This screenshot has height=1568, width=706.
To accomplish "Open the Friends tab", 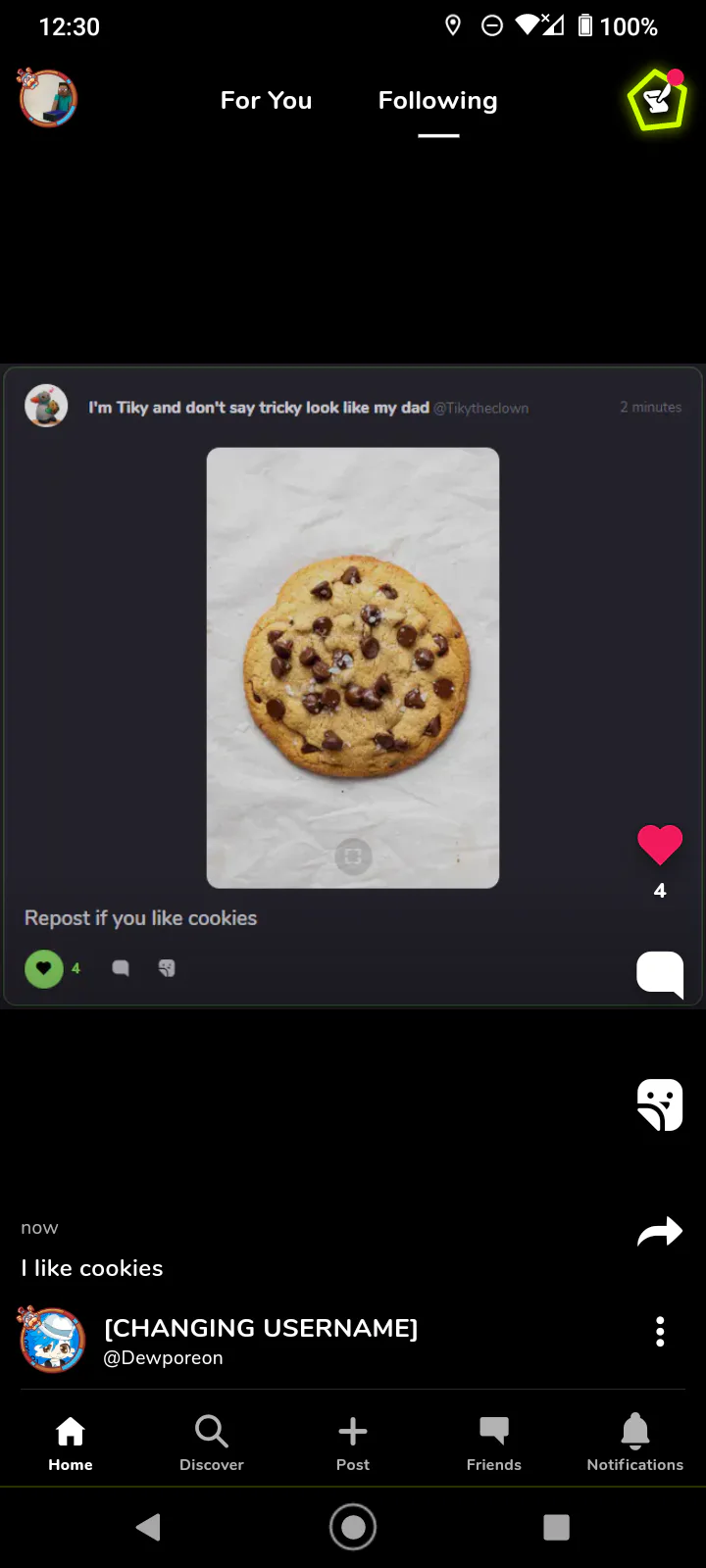I will (x=494, y=1444).
